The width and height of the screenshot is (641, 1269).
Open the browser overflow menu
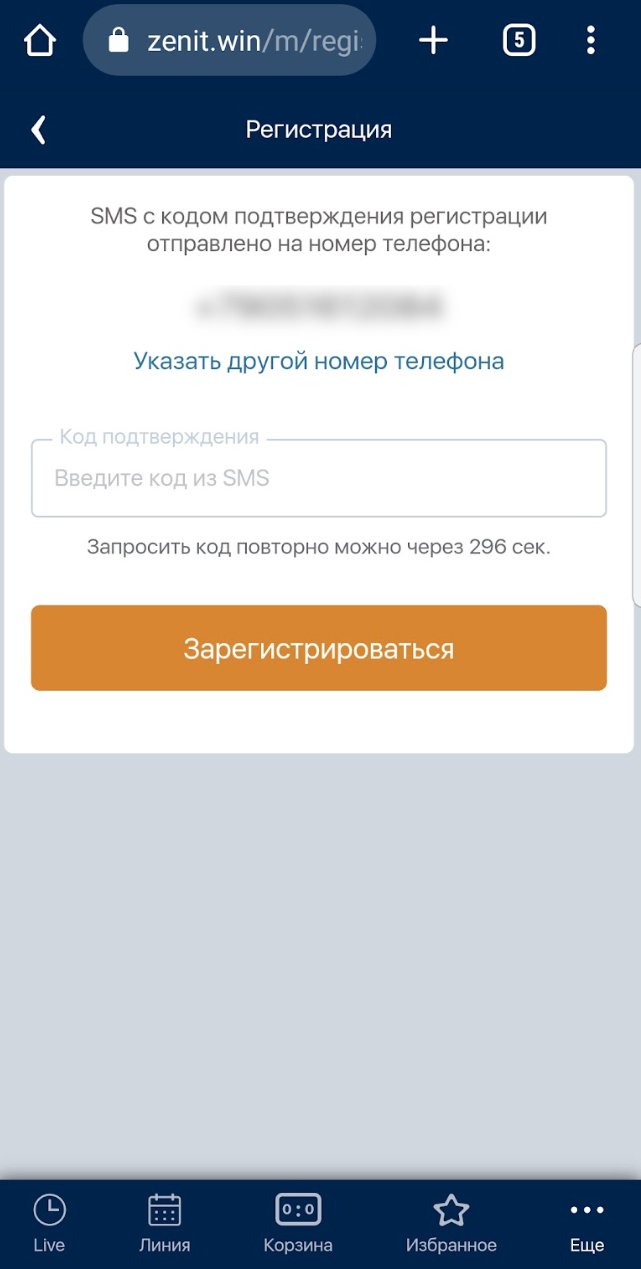point(591,41)
